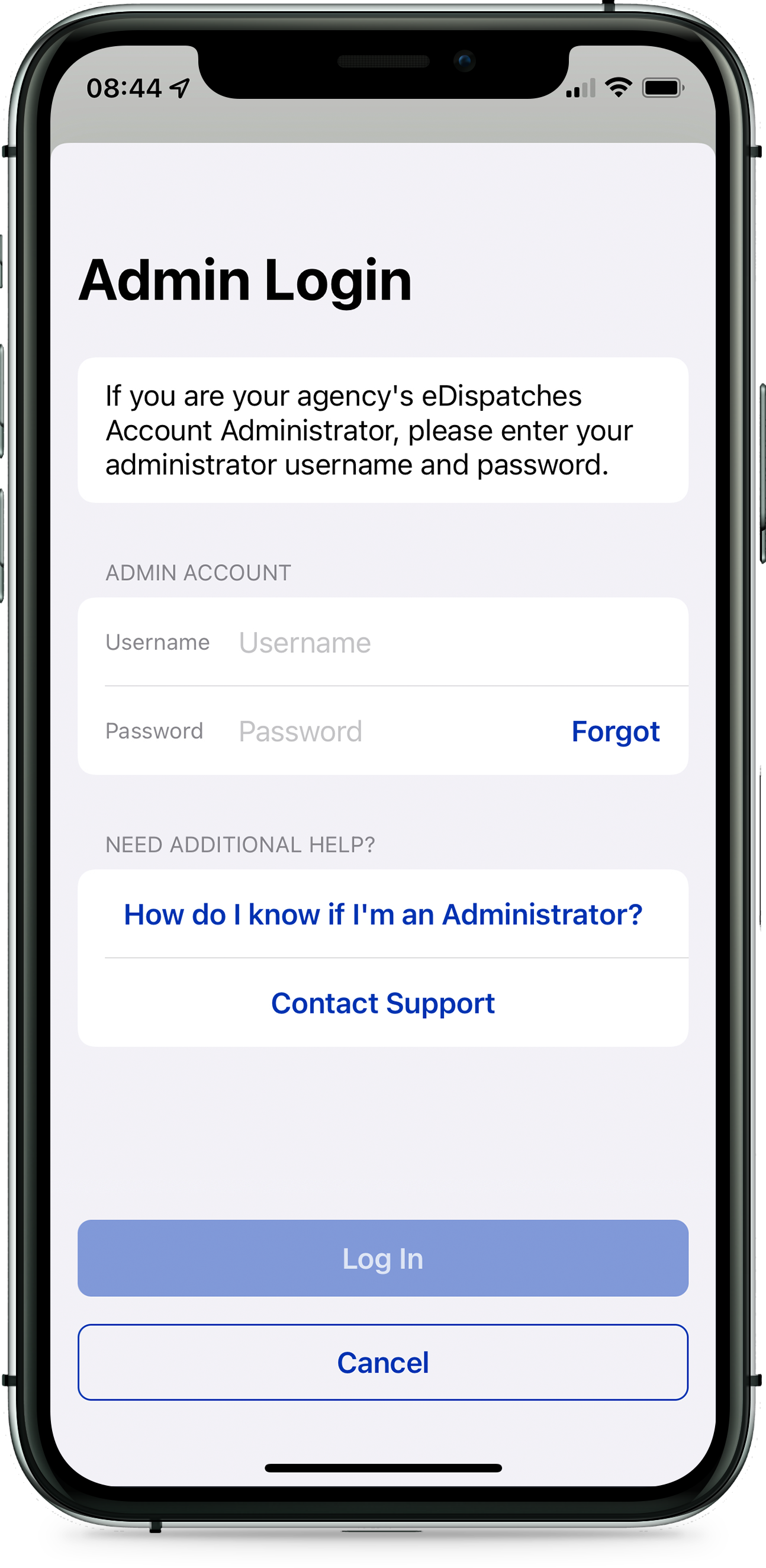Tap the Username input field
Viewport: 766px width, 1568px height.
(x=426, y=643)
